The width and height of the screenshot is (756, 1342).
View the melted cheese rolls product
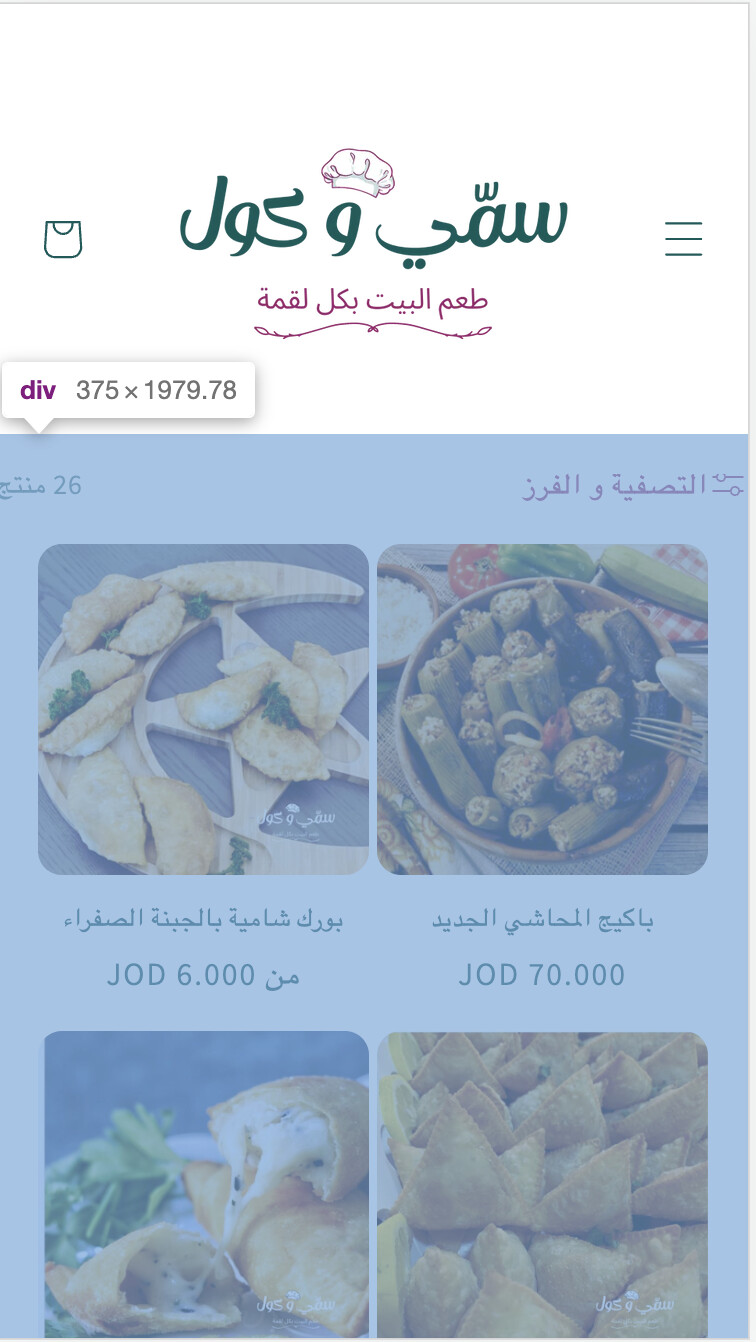coord(206,1185)
